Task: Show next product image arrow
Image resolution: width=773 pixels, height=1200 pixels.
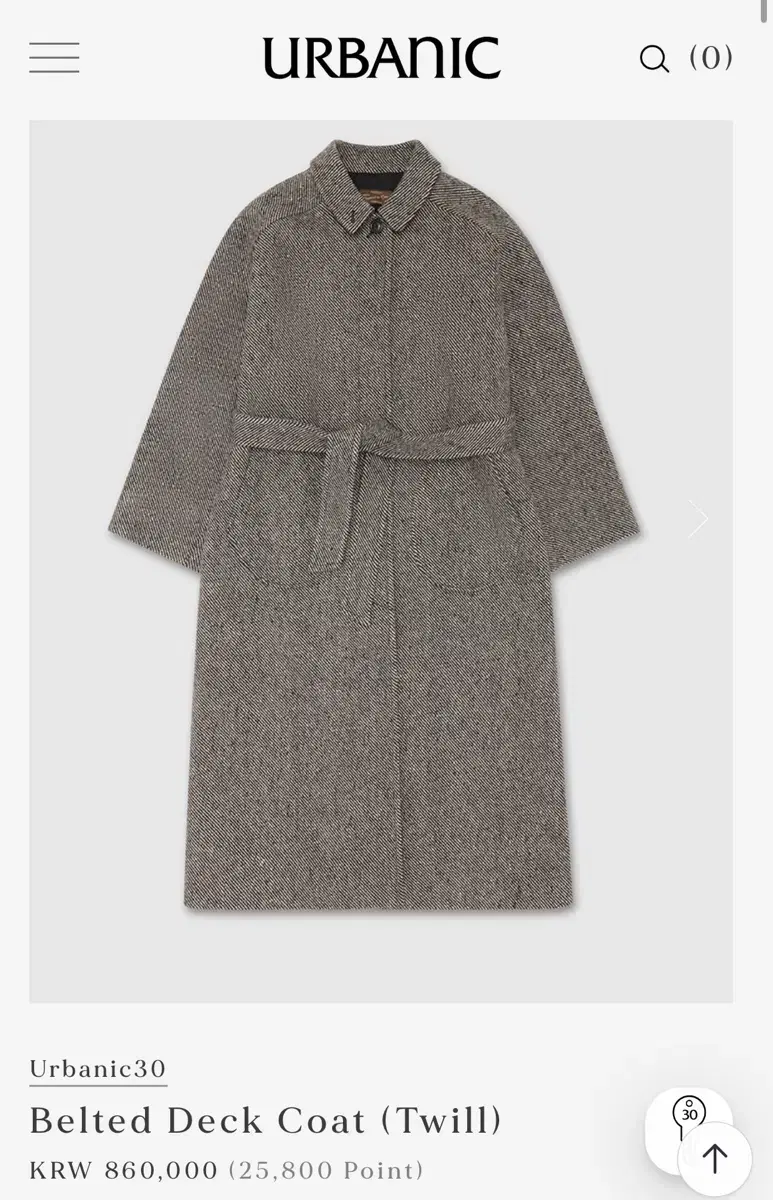Action: (x=698, y=519)
